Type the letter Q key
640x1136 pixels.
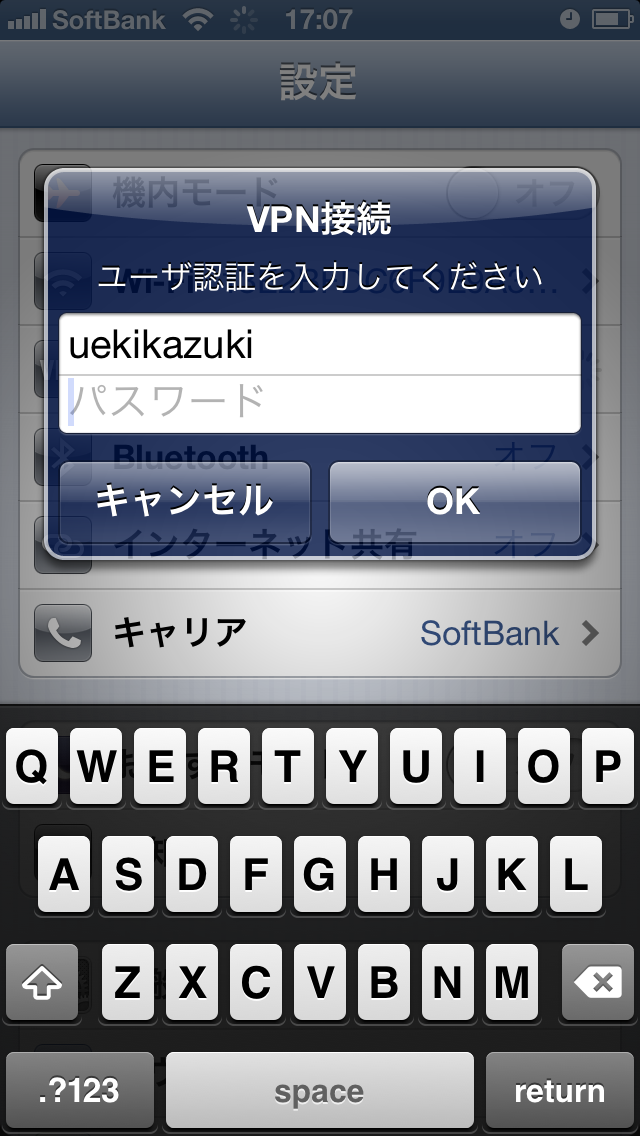(x=32, y=767)
